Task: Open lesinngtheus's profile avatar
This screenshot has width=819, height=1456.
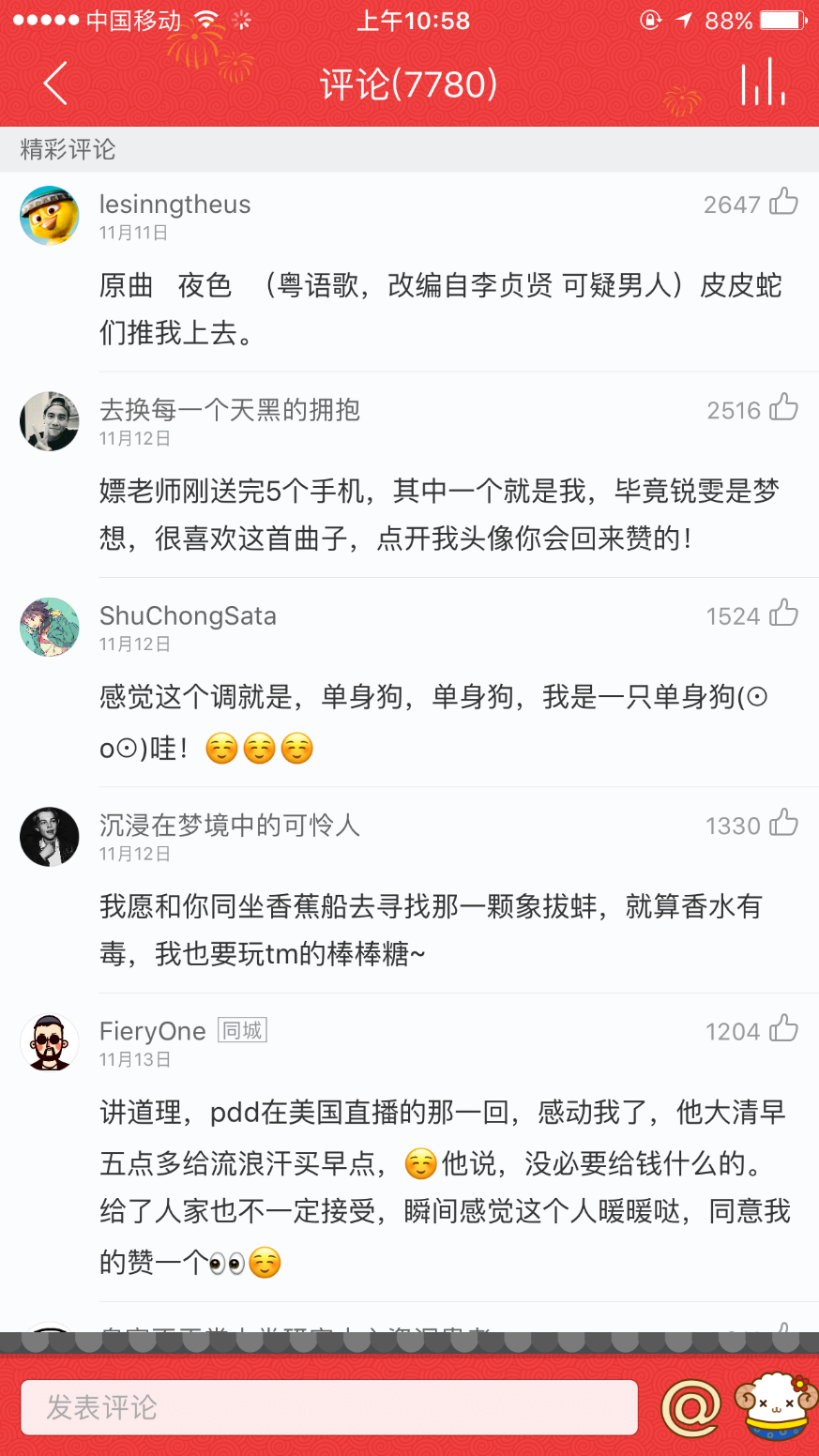Action: coord(50,215)
